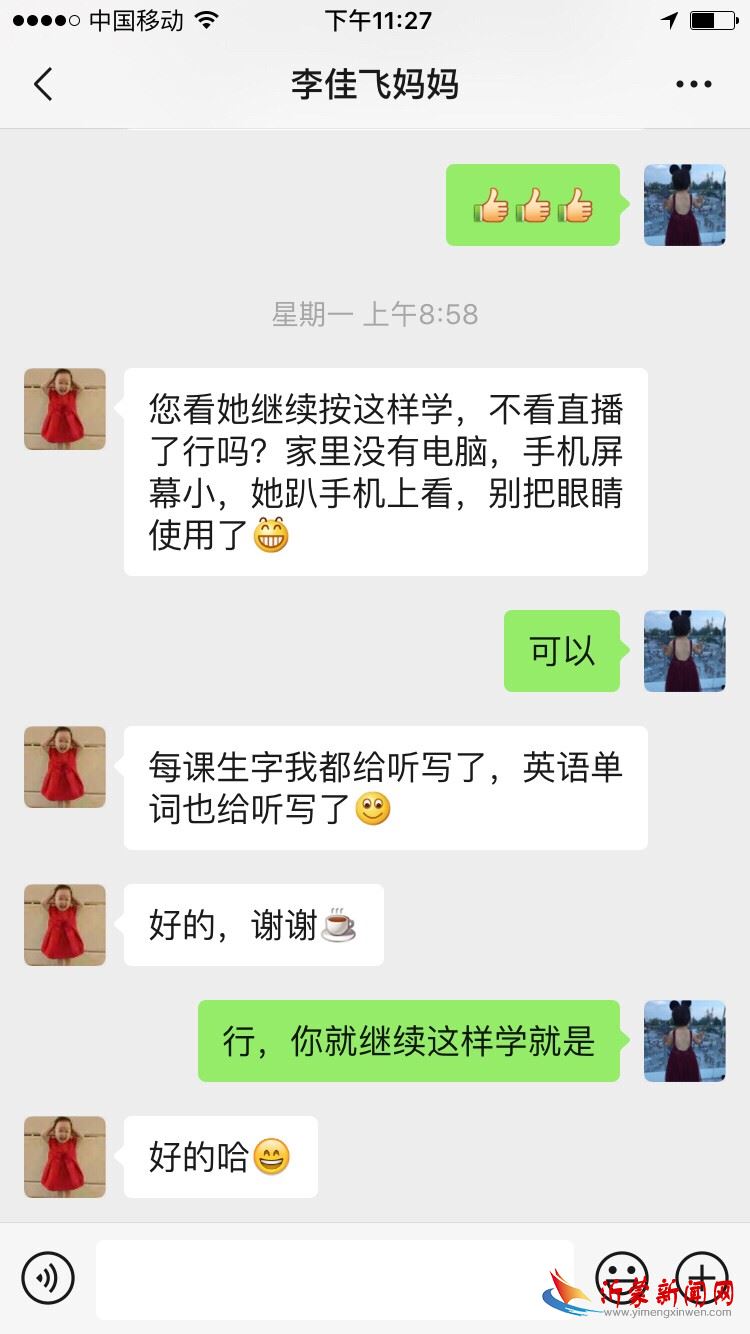Screen dimensions: 750x1334
Task: Open the emoji sticker panel
Action: 622,1277
